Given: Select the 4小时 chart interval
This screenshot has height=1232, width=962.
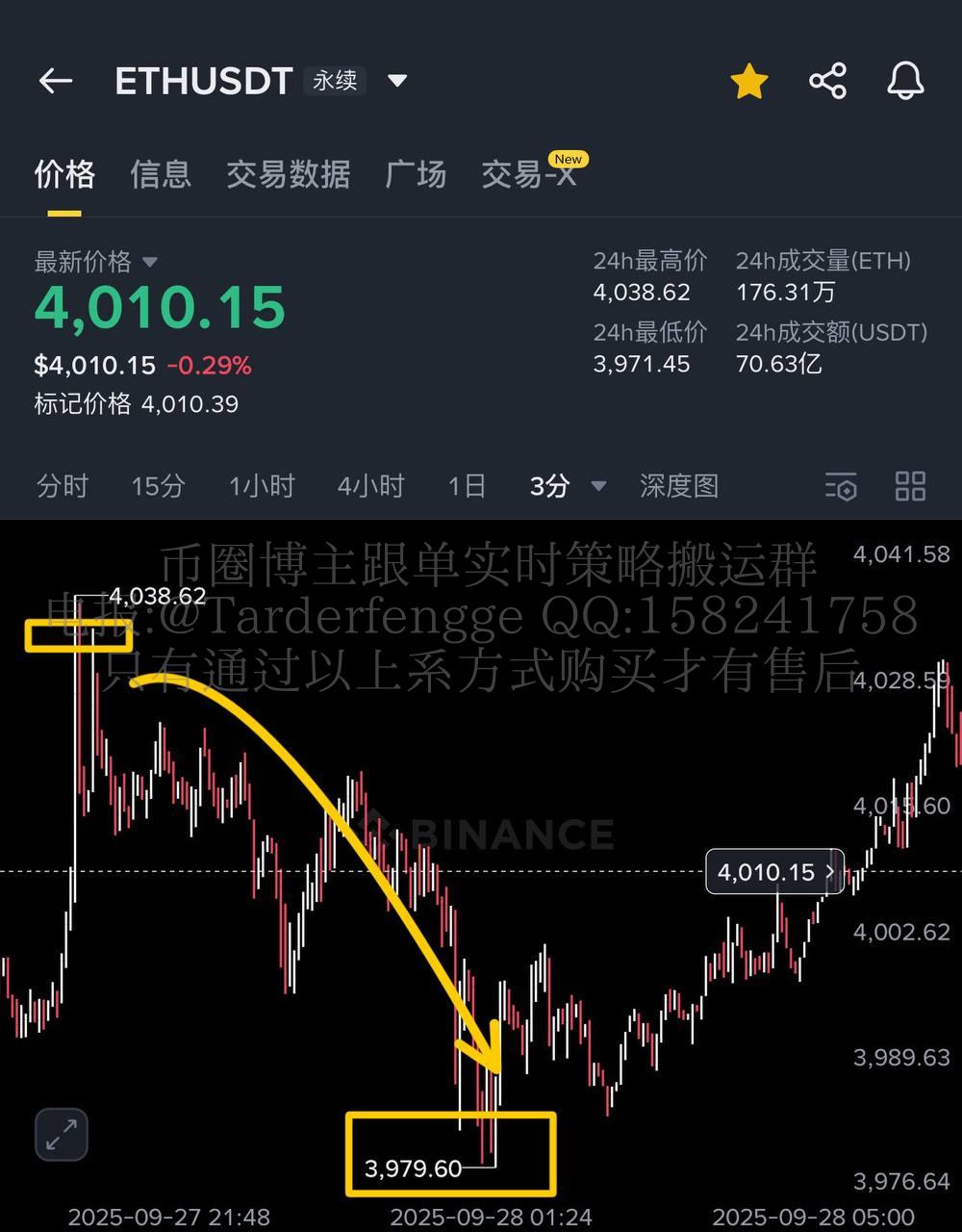Looking at the screenshot, I should (x=370, y=486).
